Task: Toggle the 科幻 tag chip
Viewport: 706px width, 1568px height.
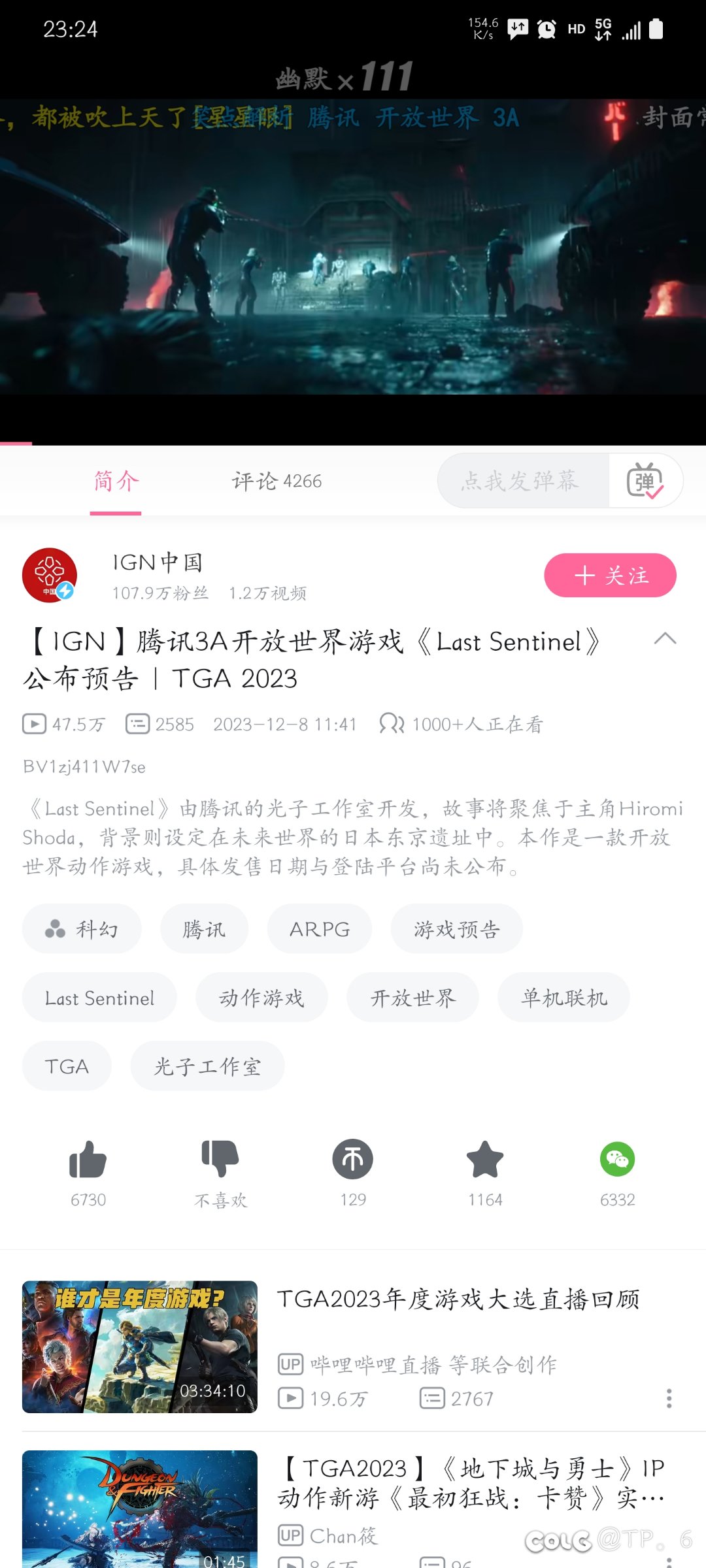Action: pos(82,928)
